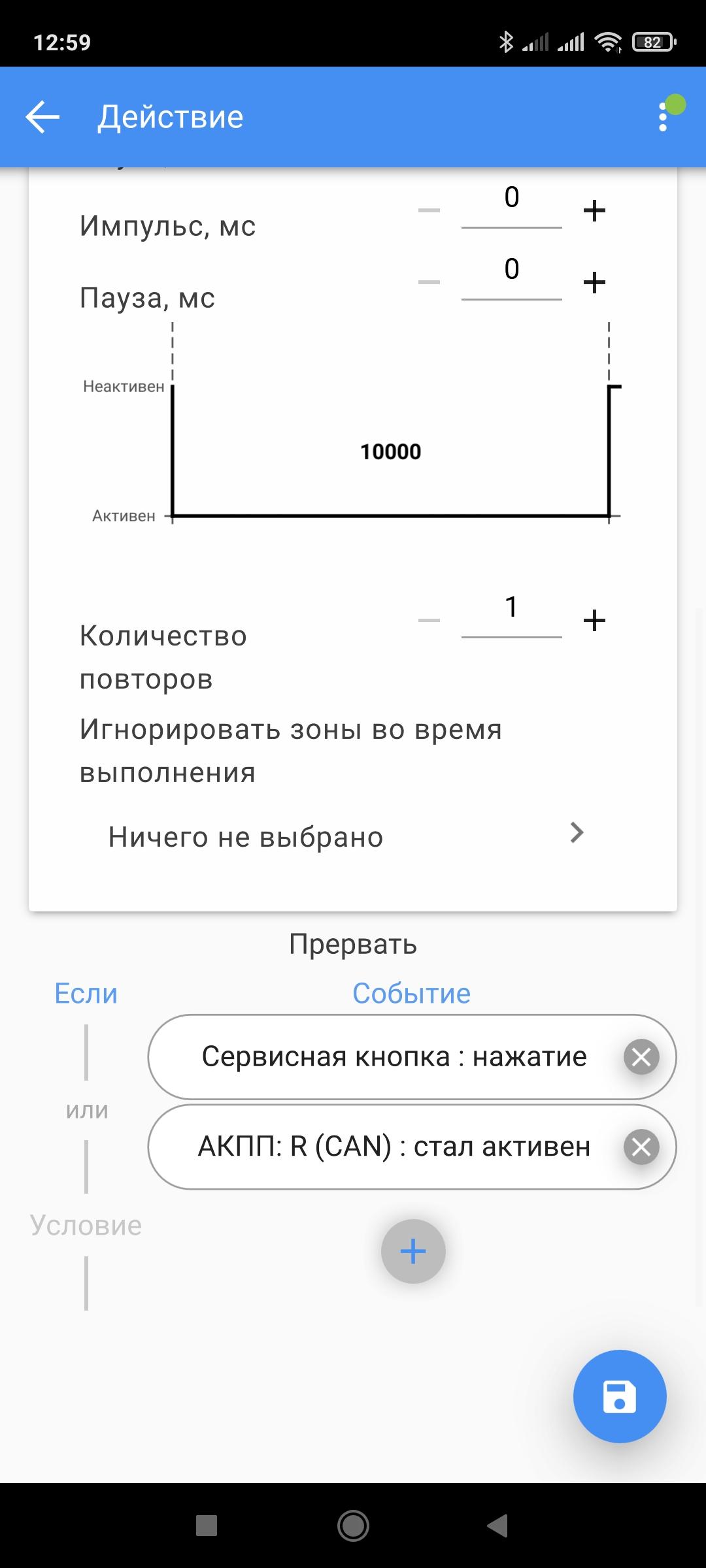Increase Количество повторов by one

tap(594, 620)
